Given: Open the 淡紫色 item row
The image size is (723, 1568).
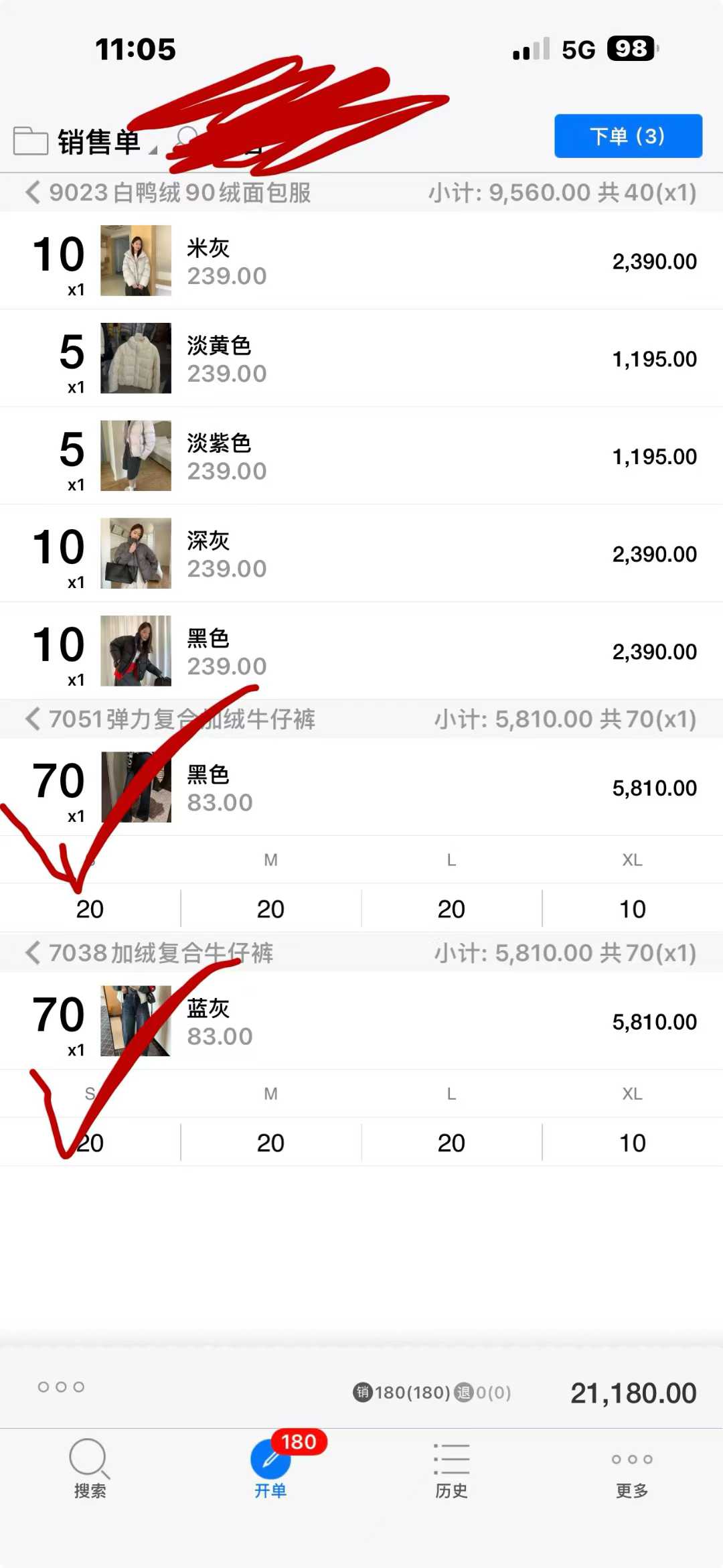Looking at the screenshot, I should coord(402,456).
